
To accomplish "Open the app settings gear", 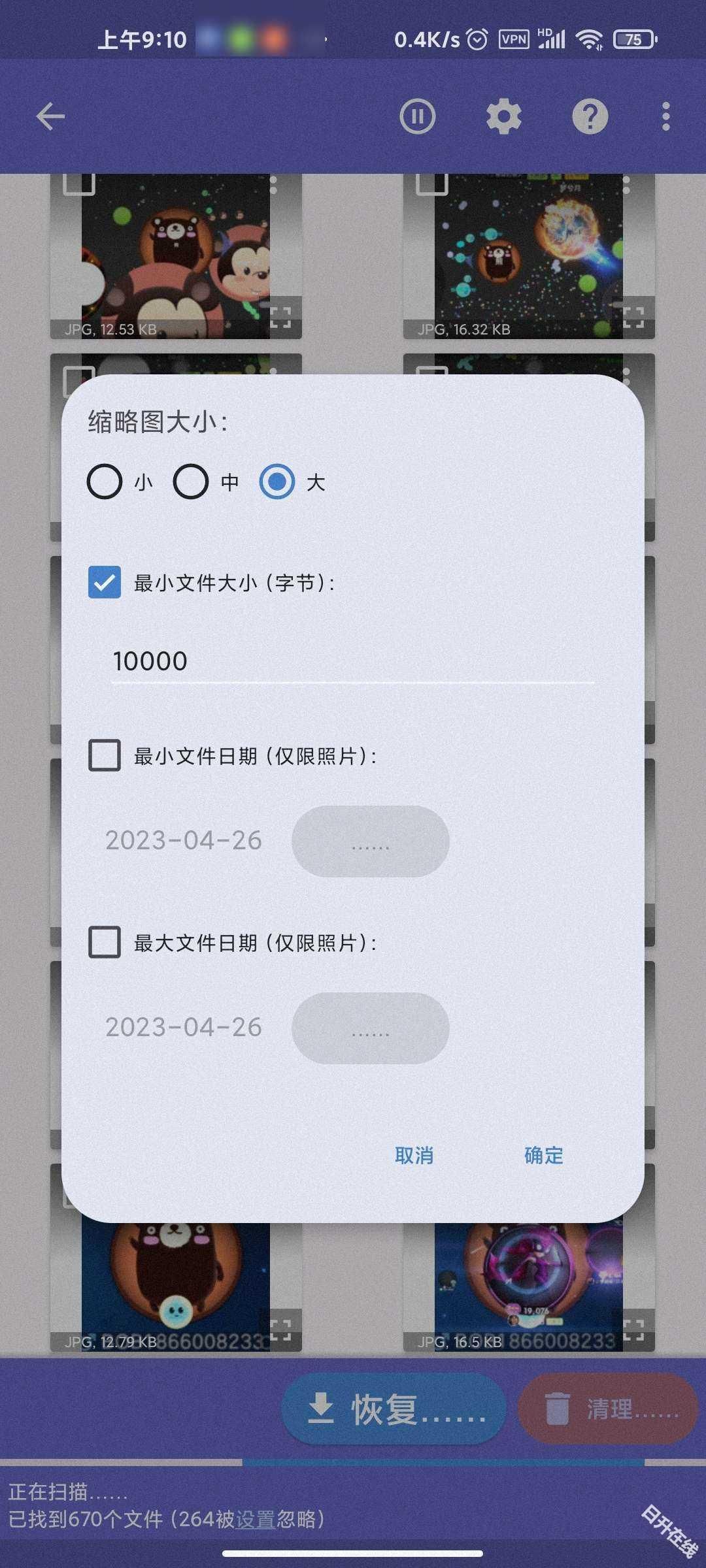I will tap(504, 116).
